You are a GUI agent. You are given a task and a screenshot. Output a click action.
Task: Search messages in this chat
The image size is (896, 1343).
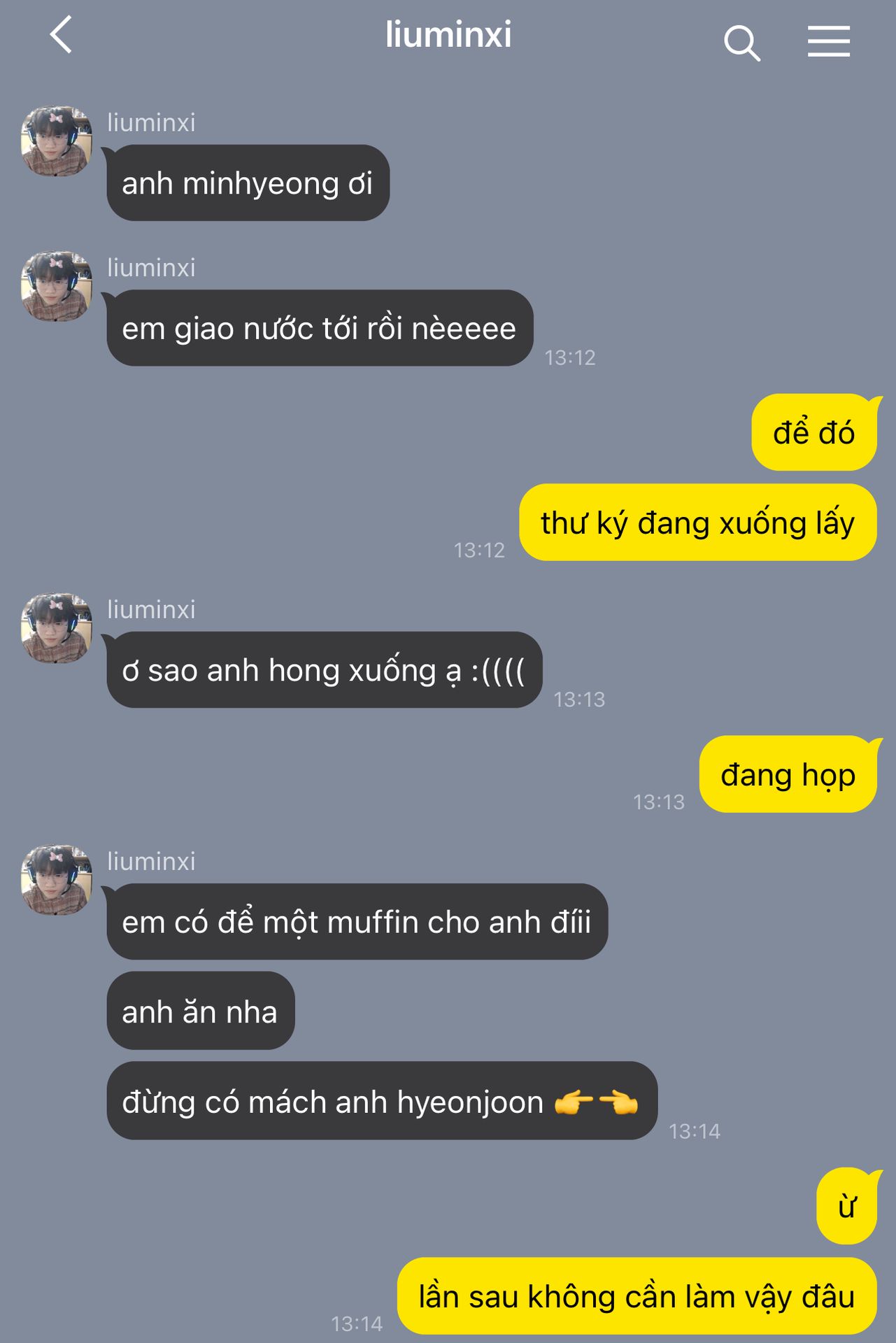click(x=741, y=43)
